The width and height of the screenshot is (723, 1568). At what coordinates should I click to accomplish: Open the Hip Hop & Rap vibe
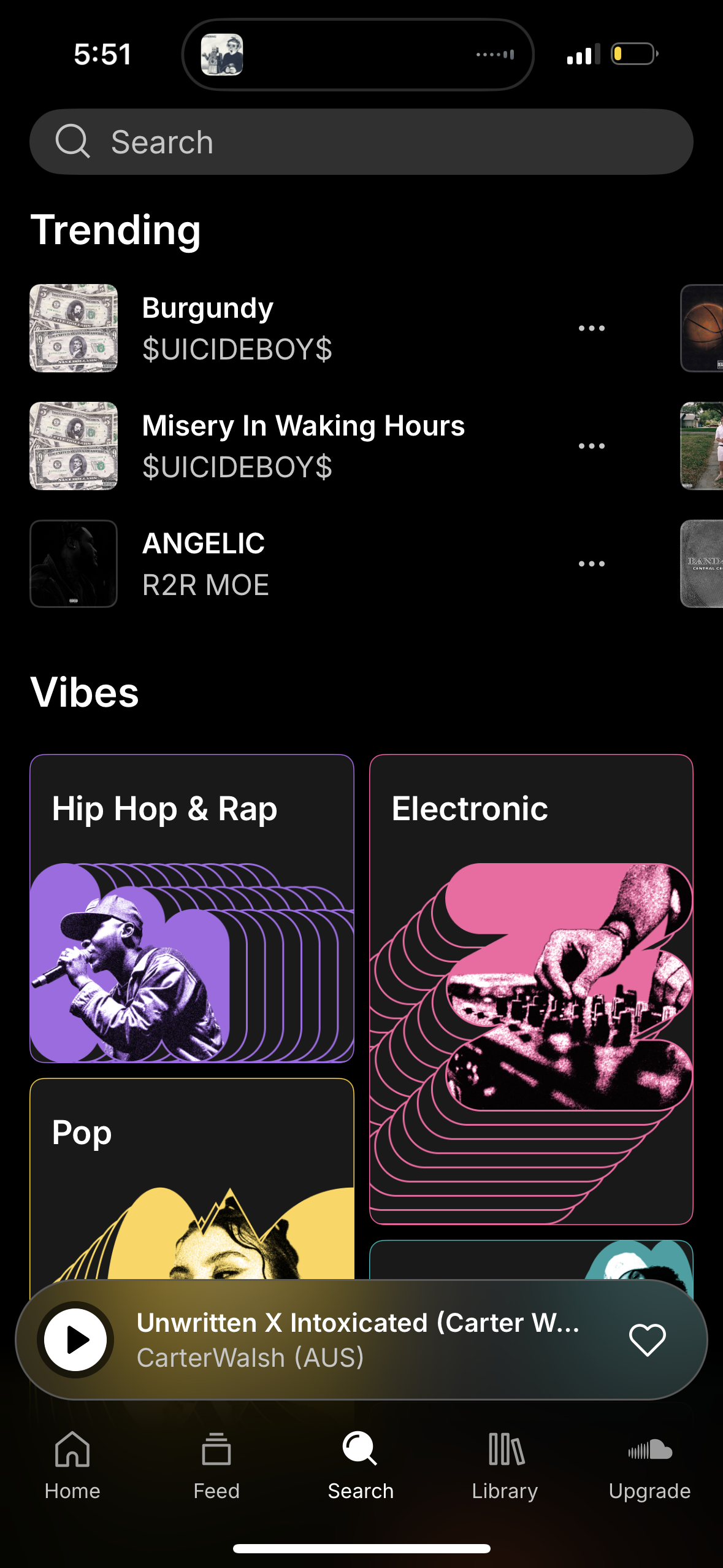192,908
